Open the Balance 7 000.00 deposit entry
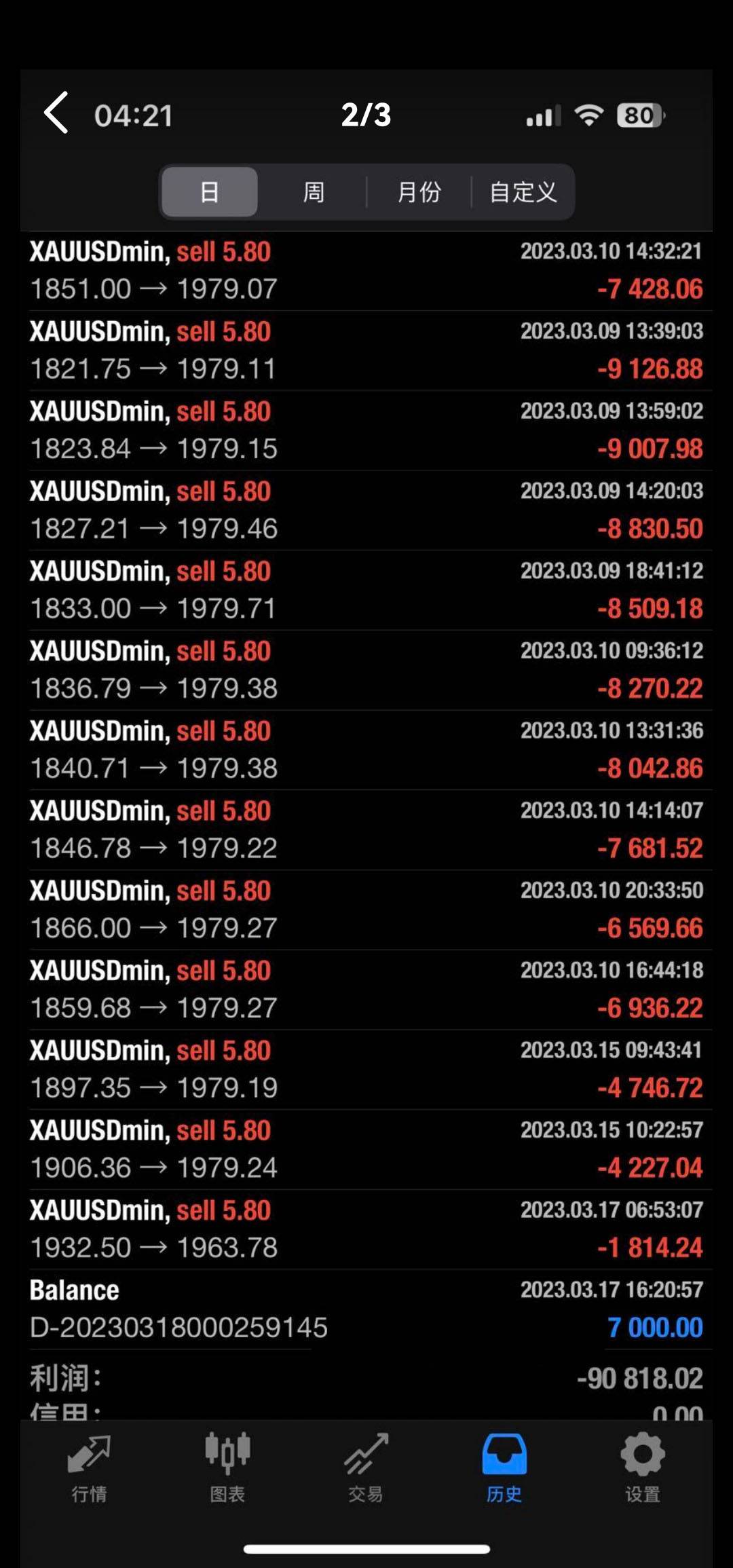 click(366, 1309)
